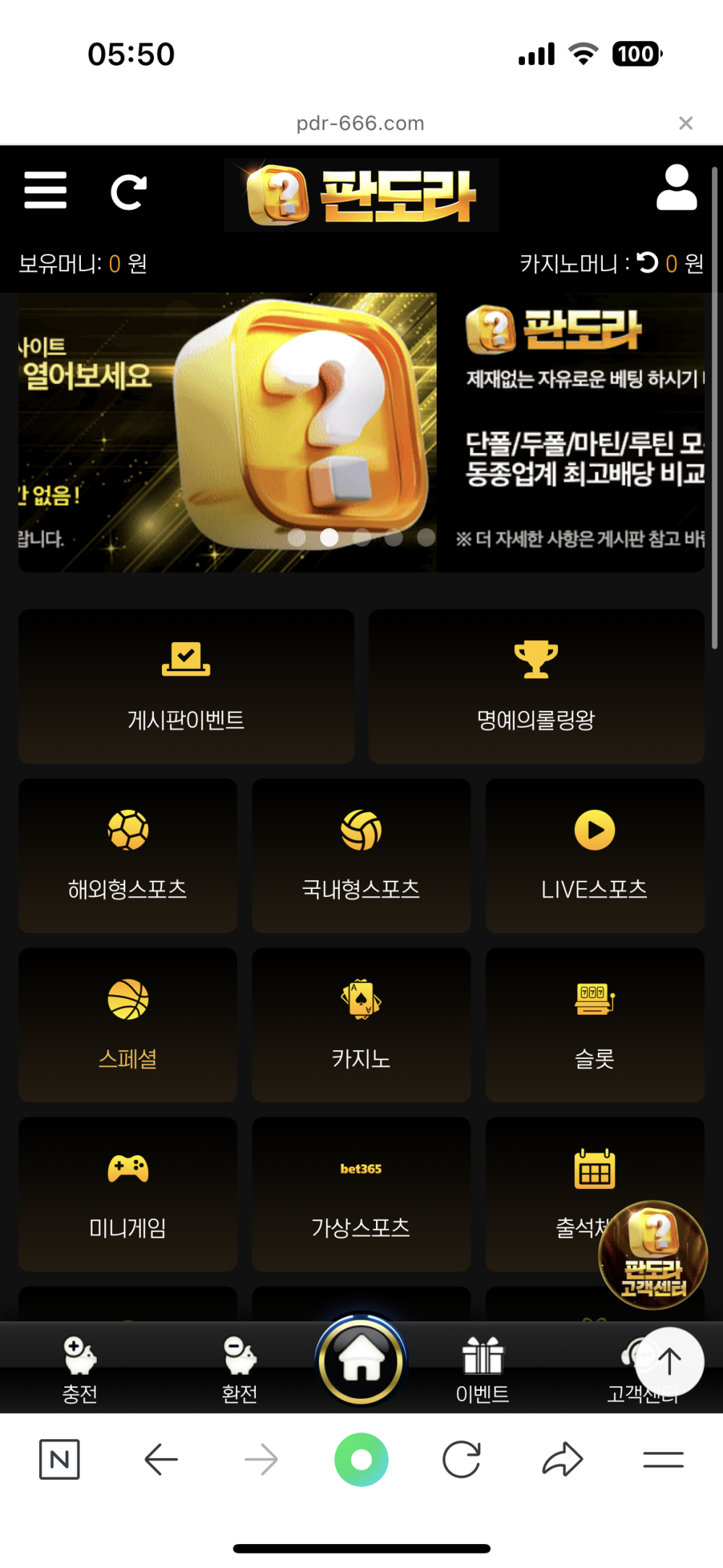Open the floating 판도라 고객센터 button

653,1254
